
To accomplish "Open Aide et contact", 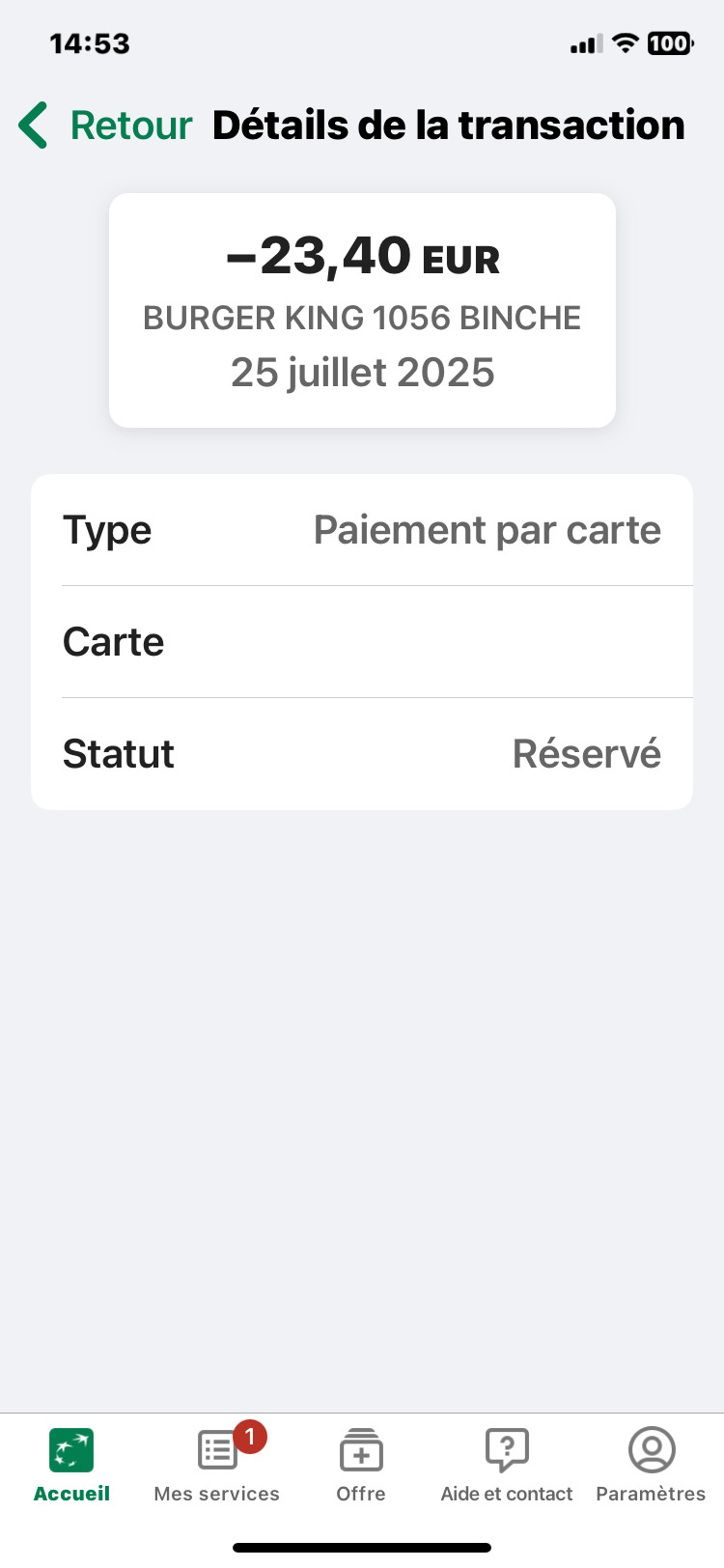I will click(507, 1465).
